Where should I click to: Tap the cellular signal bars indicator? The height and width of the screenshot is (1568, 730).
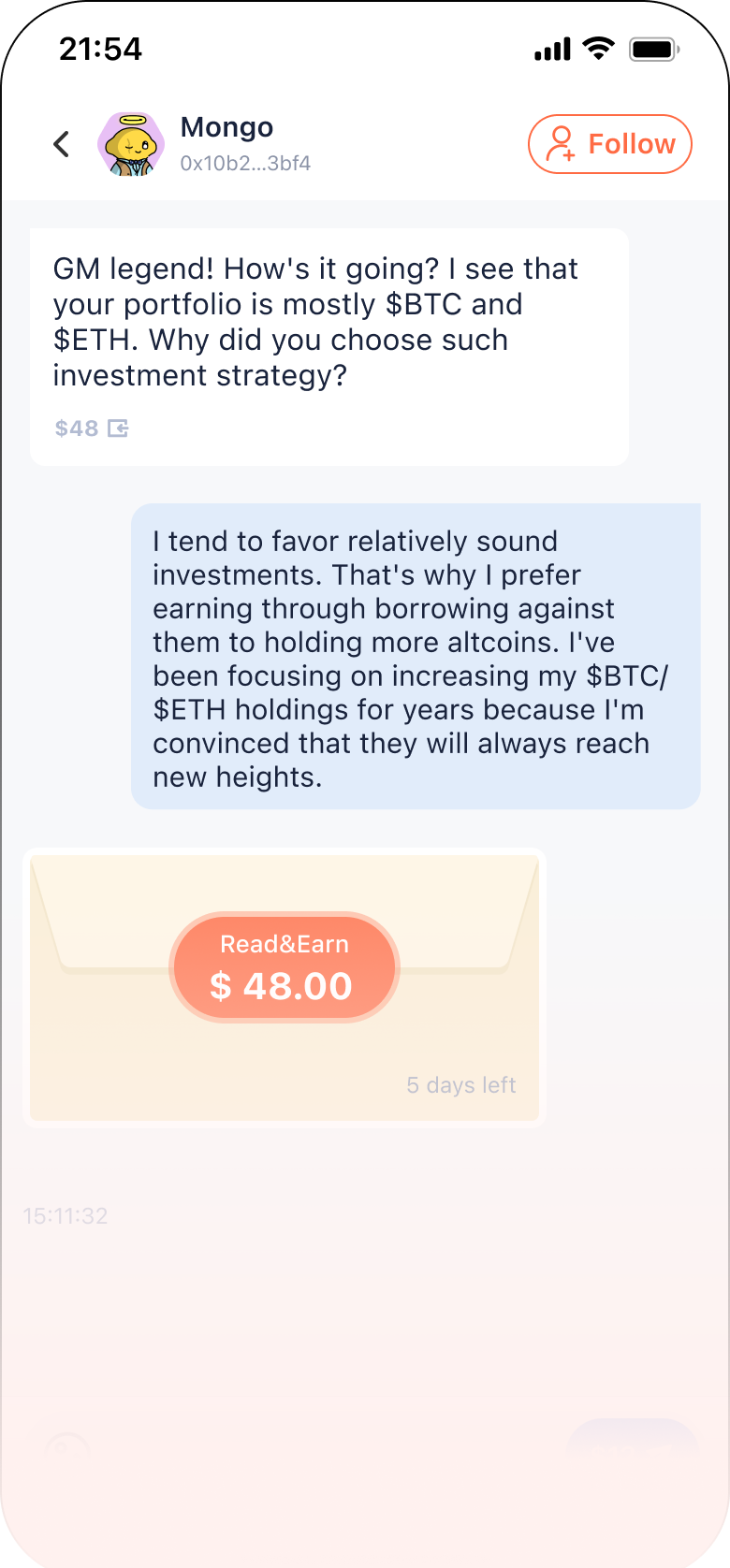coord(551,47)
